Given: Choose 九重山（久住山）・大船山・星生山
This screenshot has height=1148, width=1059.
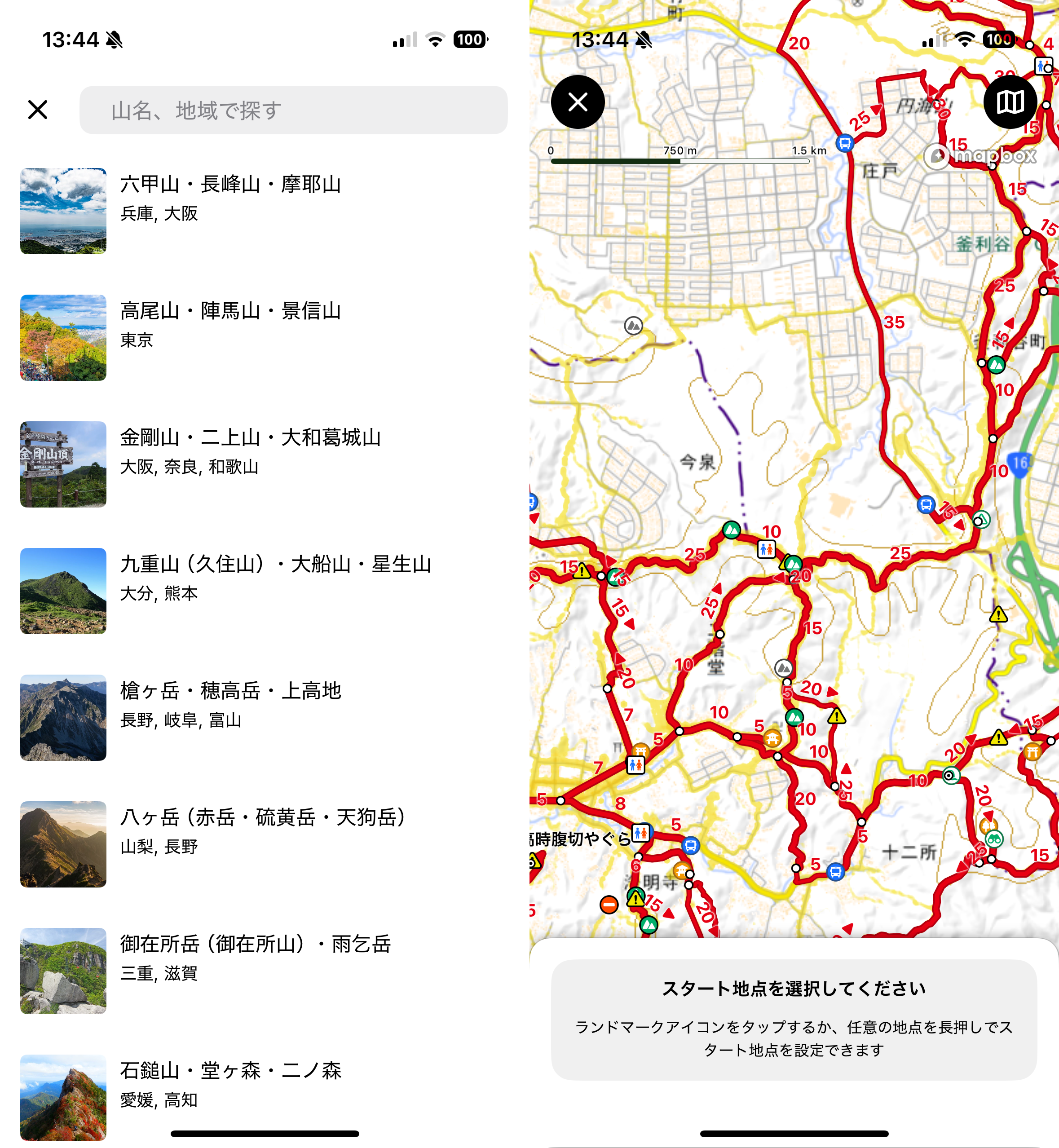Looking at the screenshot, I should click(275, 578).
